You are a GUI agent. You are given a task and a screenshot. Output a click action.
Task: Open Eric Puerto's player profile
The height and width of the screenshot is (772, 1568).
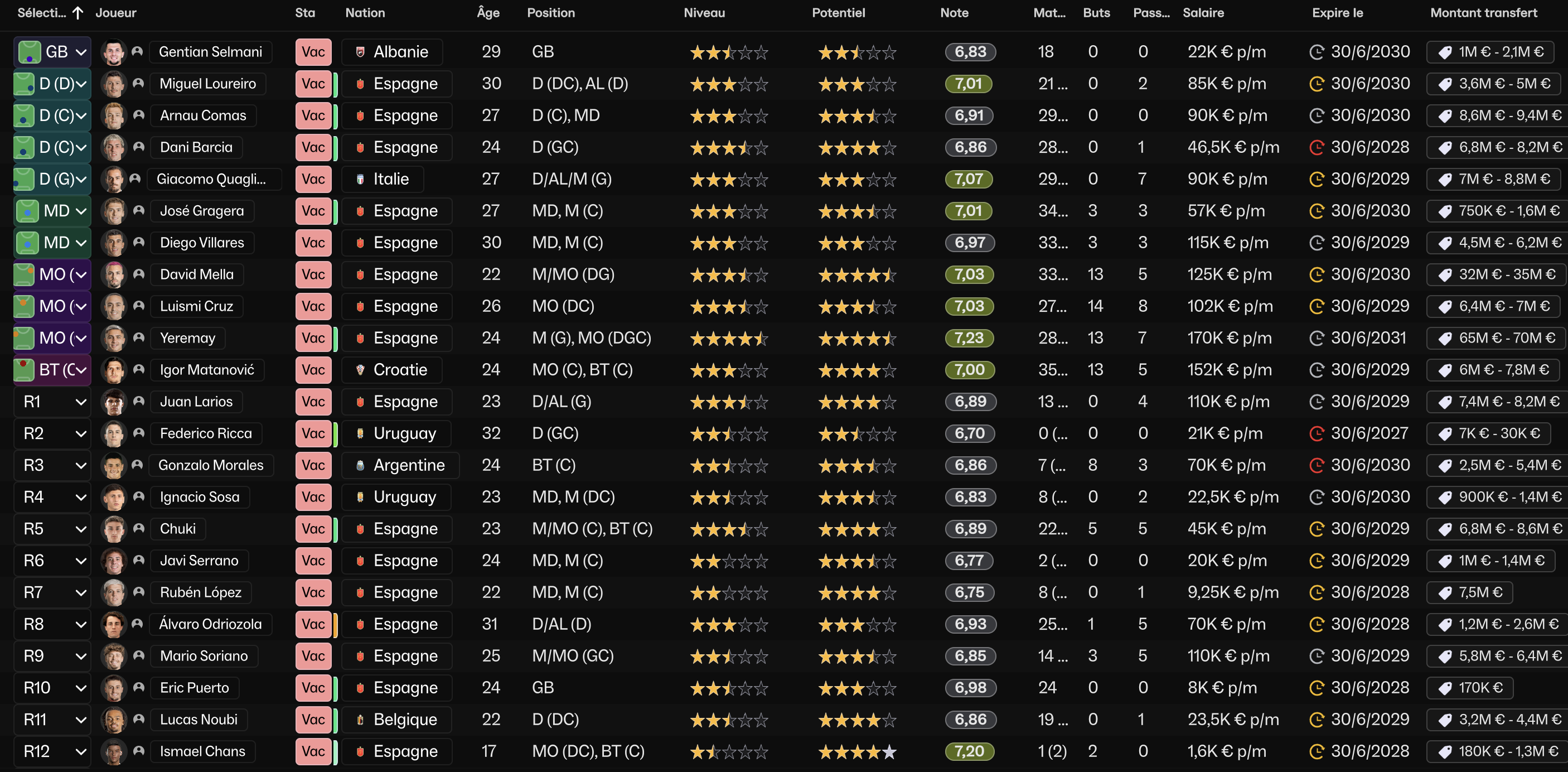194,688
